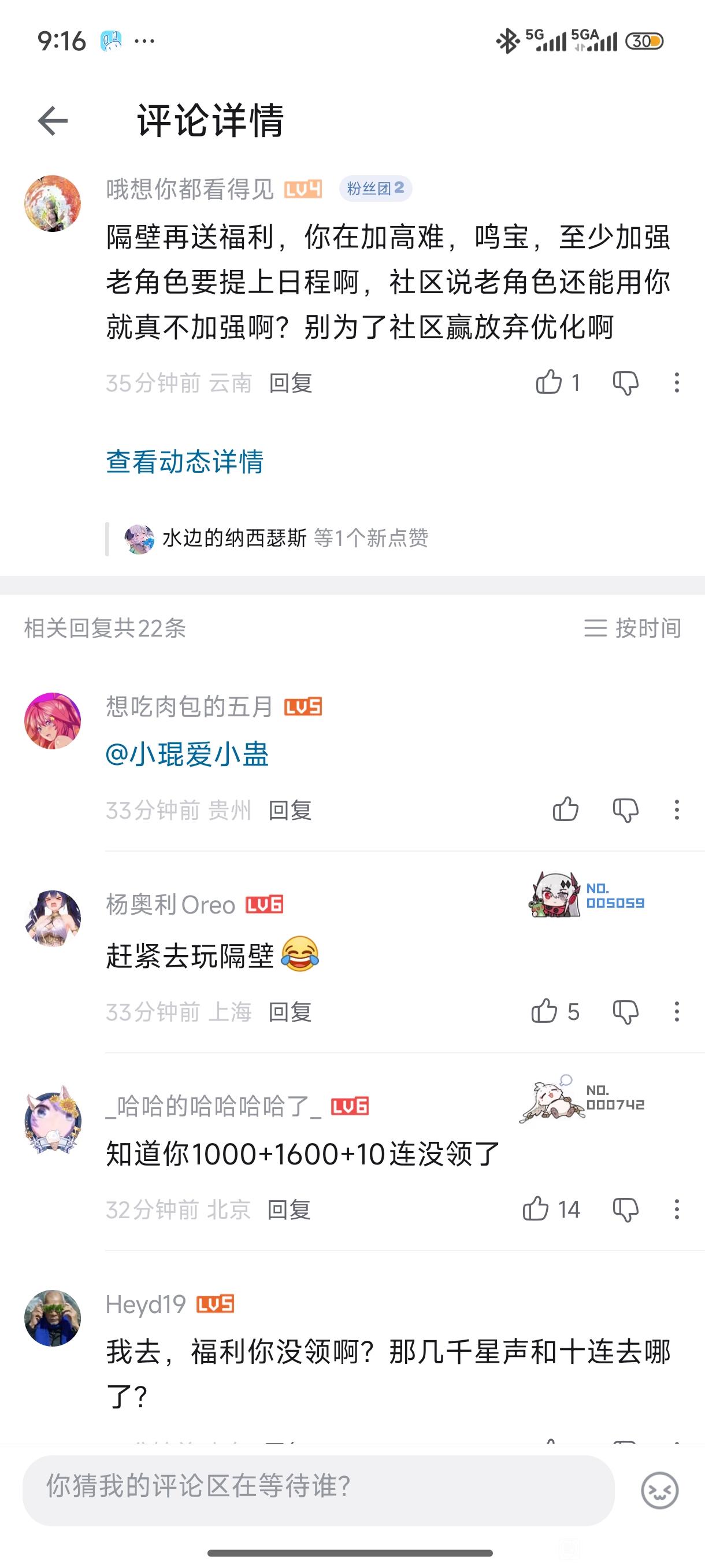This screenshot has width=705, height=1568.
Task: Reply to 想吃肉包的五月
Action: 290,810
